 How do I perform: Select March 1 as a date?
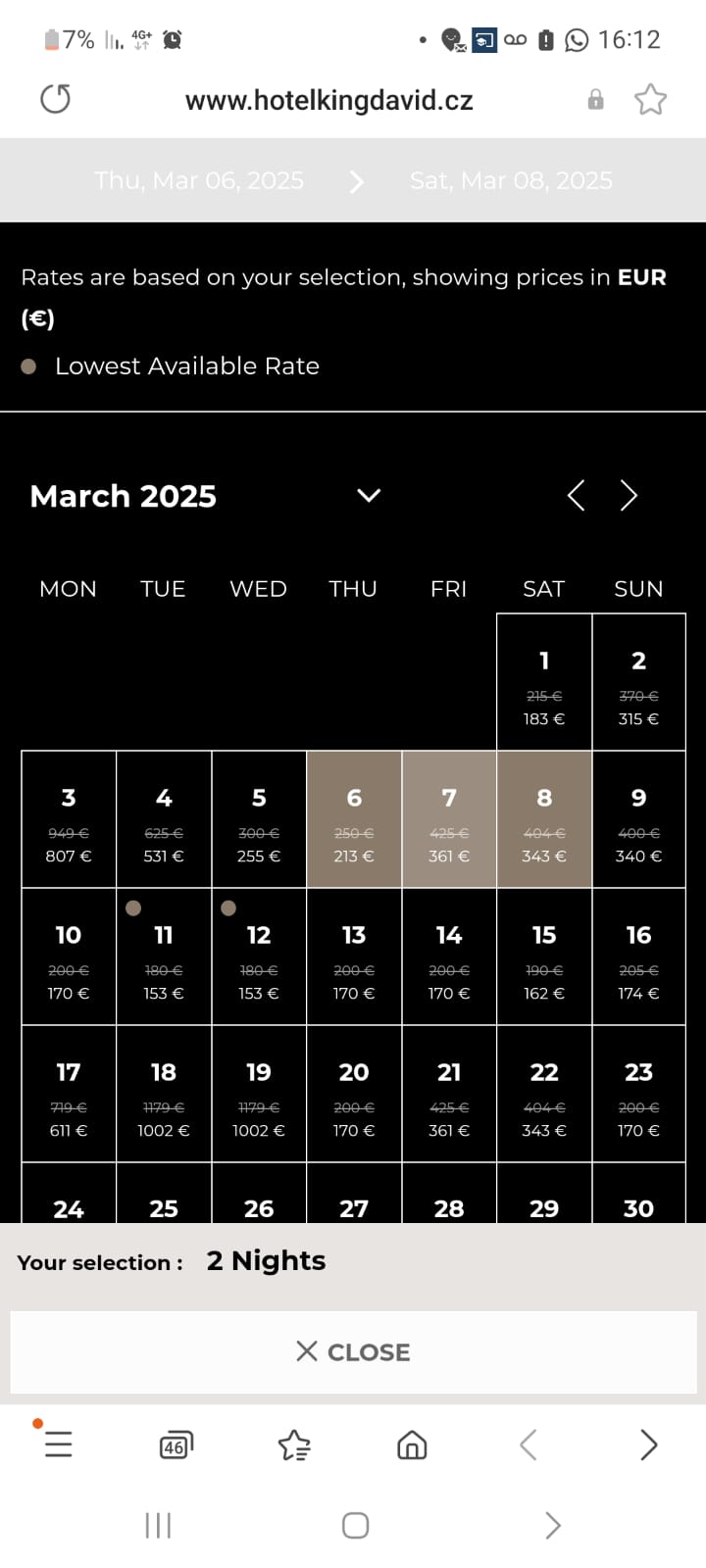pyautogui.click(x=544, y=683)
